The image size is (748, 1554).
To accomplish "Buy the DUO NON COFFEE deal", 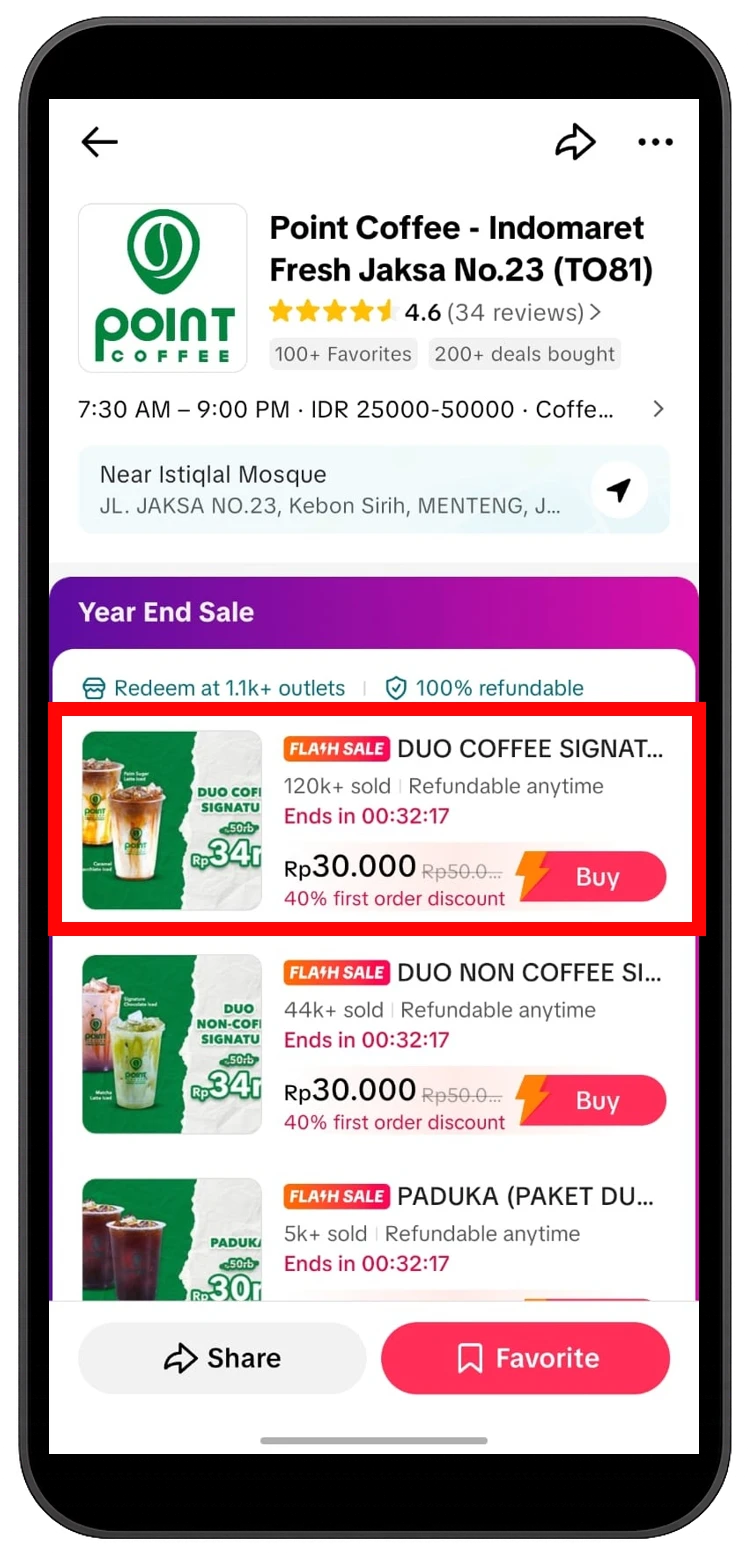I will (x=596, y=1101).
